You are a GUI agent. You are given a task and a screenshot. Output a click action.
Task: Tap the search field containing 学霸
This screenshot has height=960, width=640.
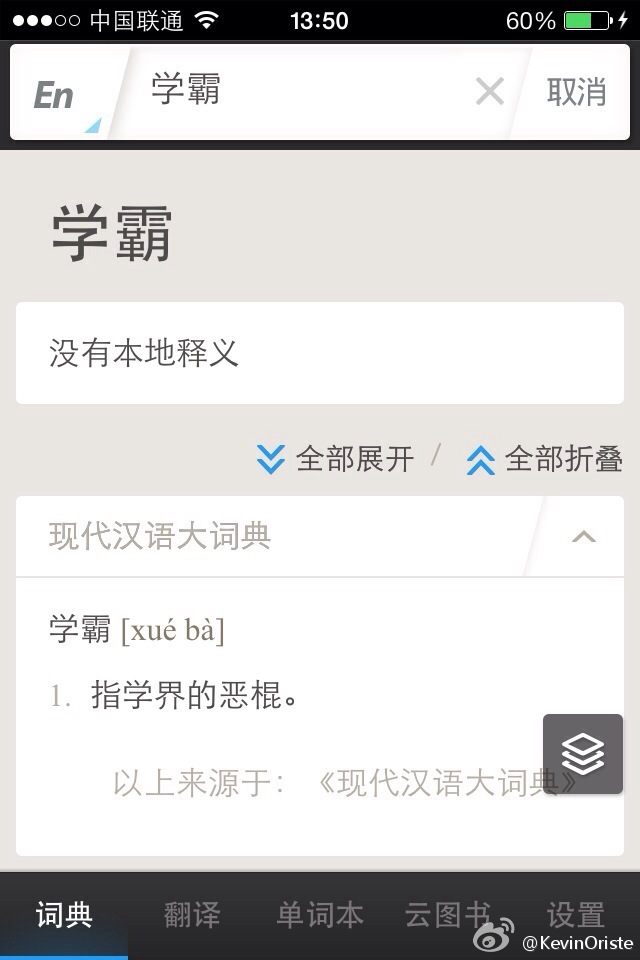click(x=300, y=92)
